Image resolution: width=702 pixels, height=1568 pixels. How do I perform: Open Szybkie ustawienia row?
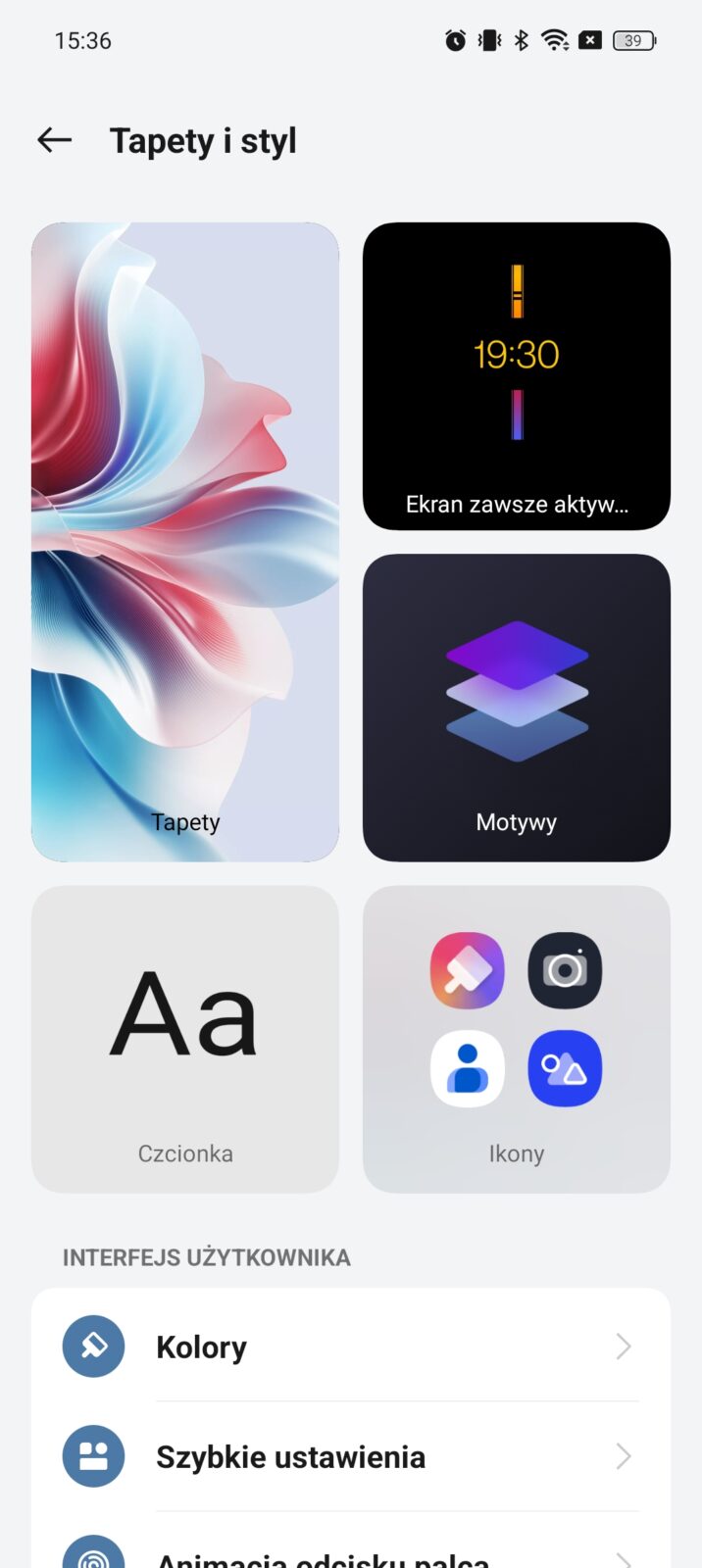[x=351, y=1456]
